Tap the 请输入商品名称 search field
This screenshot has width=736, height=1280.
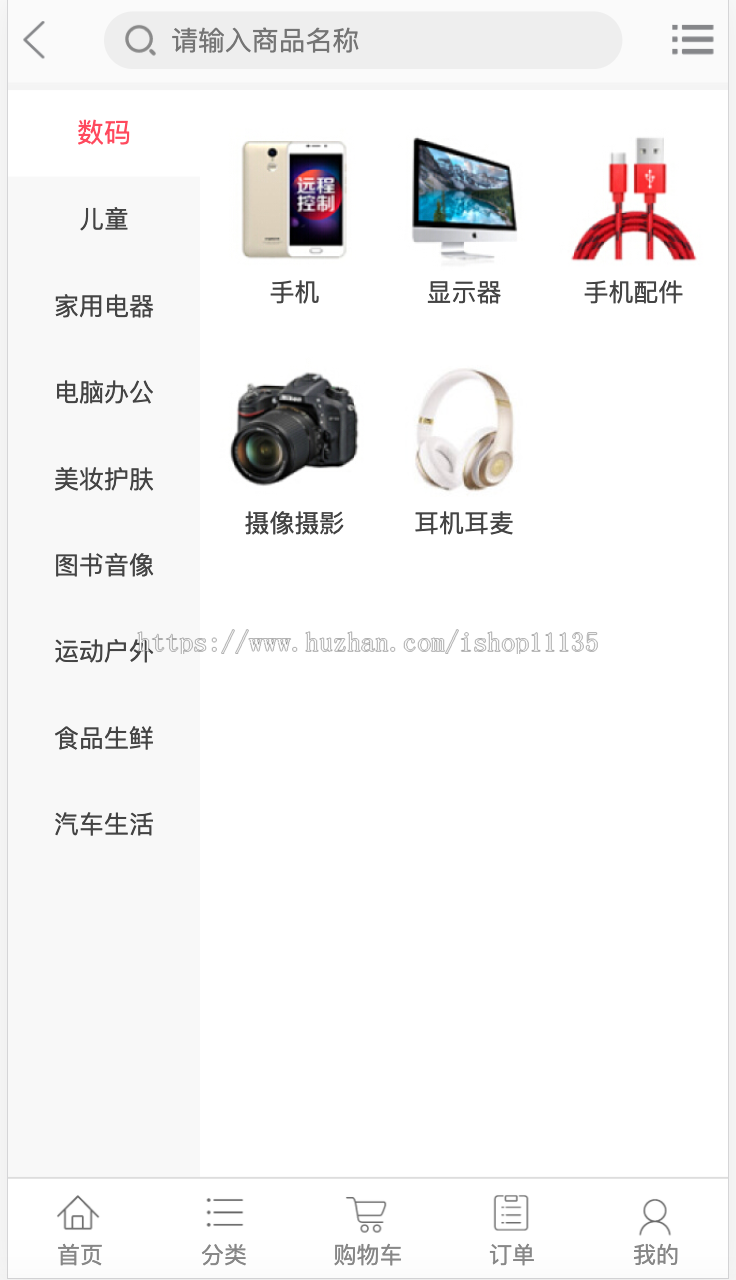click(363, 41)
